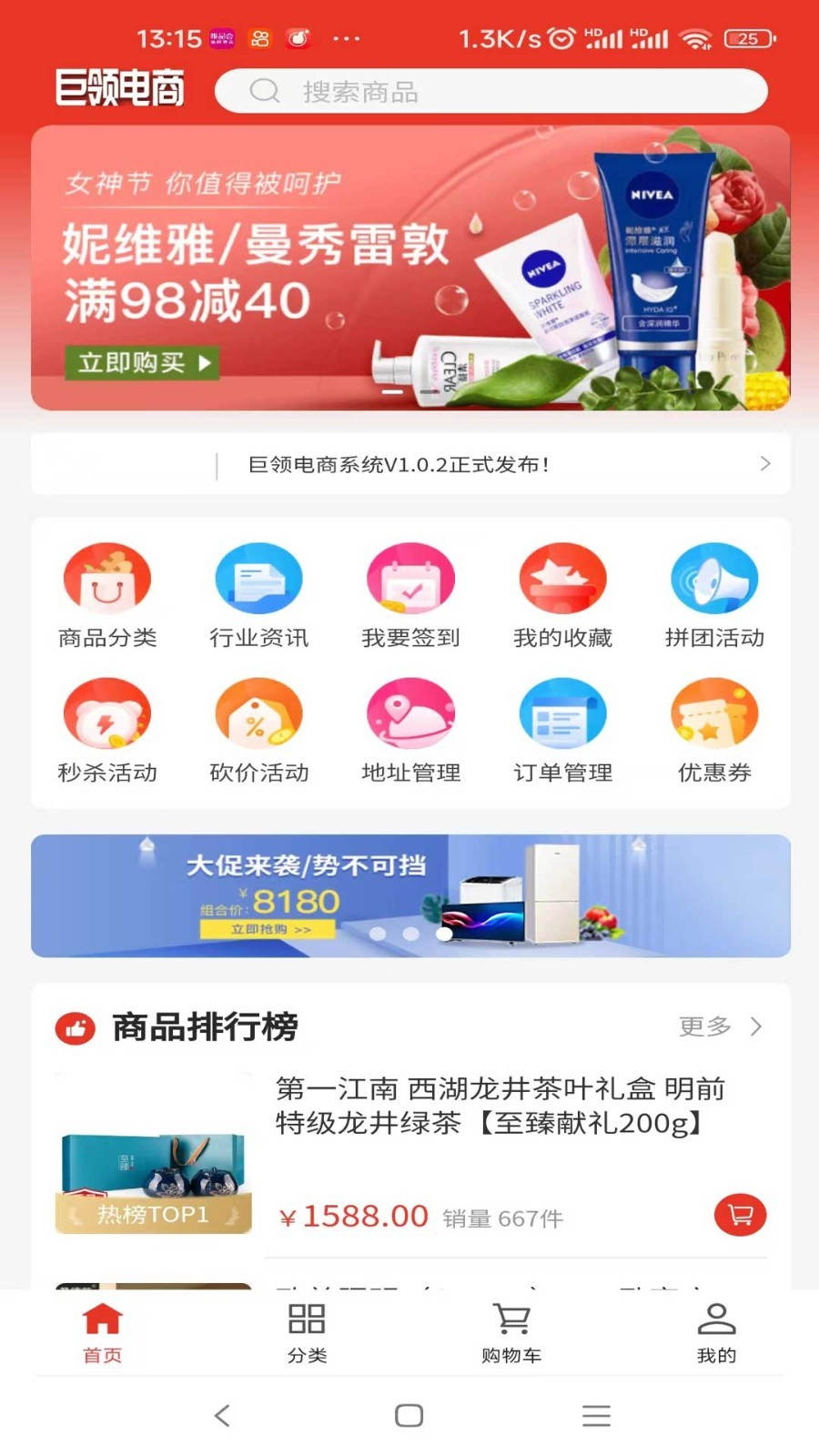This screenshot has height=1456, width=819.
Task: Open the 西湖龙井茶叶礼盒 product
Action: coord(500,1106)
